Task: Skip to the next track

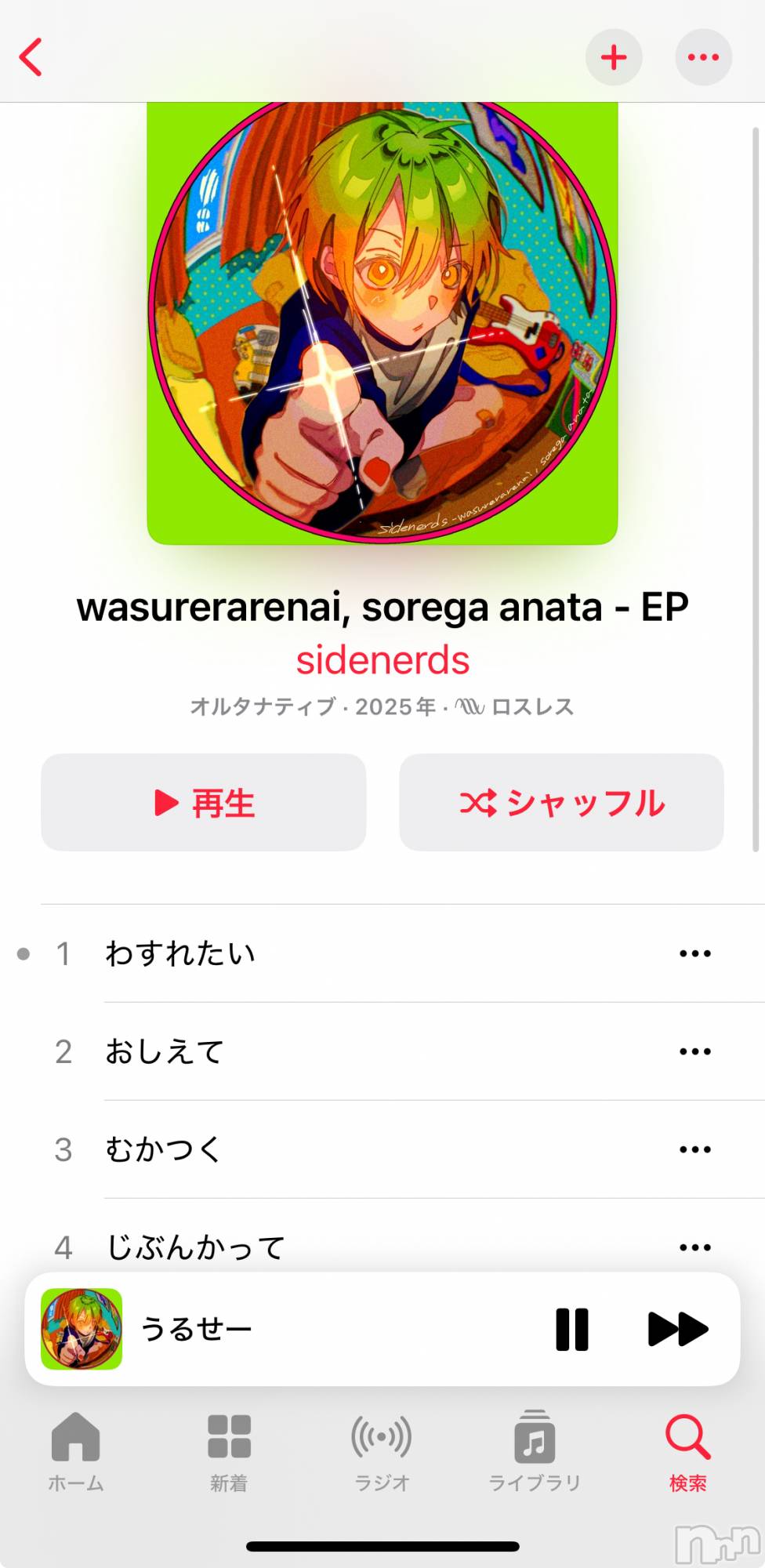Action: tap(678, 1329)
